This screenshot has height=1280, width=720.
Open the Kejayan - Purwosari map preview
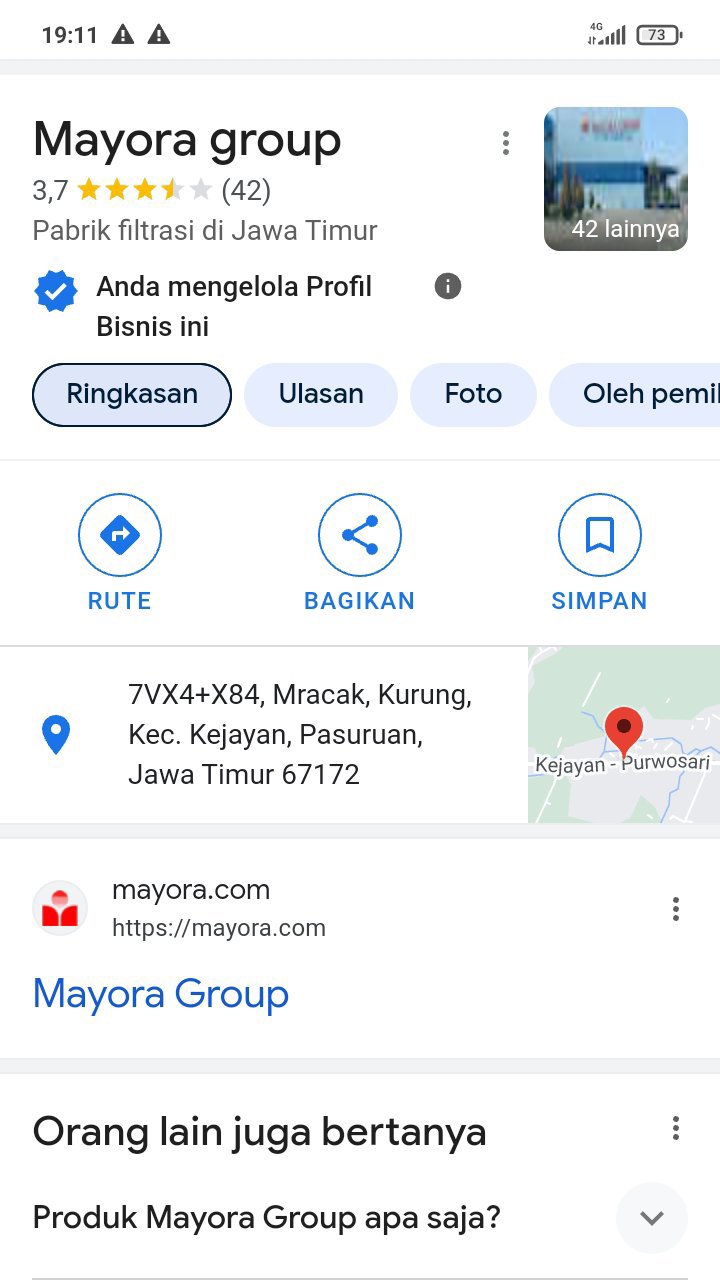(x=623, y=735)
